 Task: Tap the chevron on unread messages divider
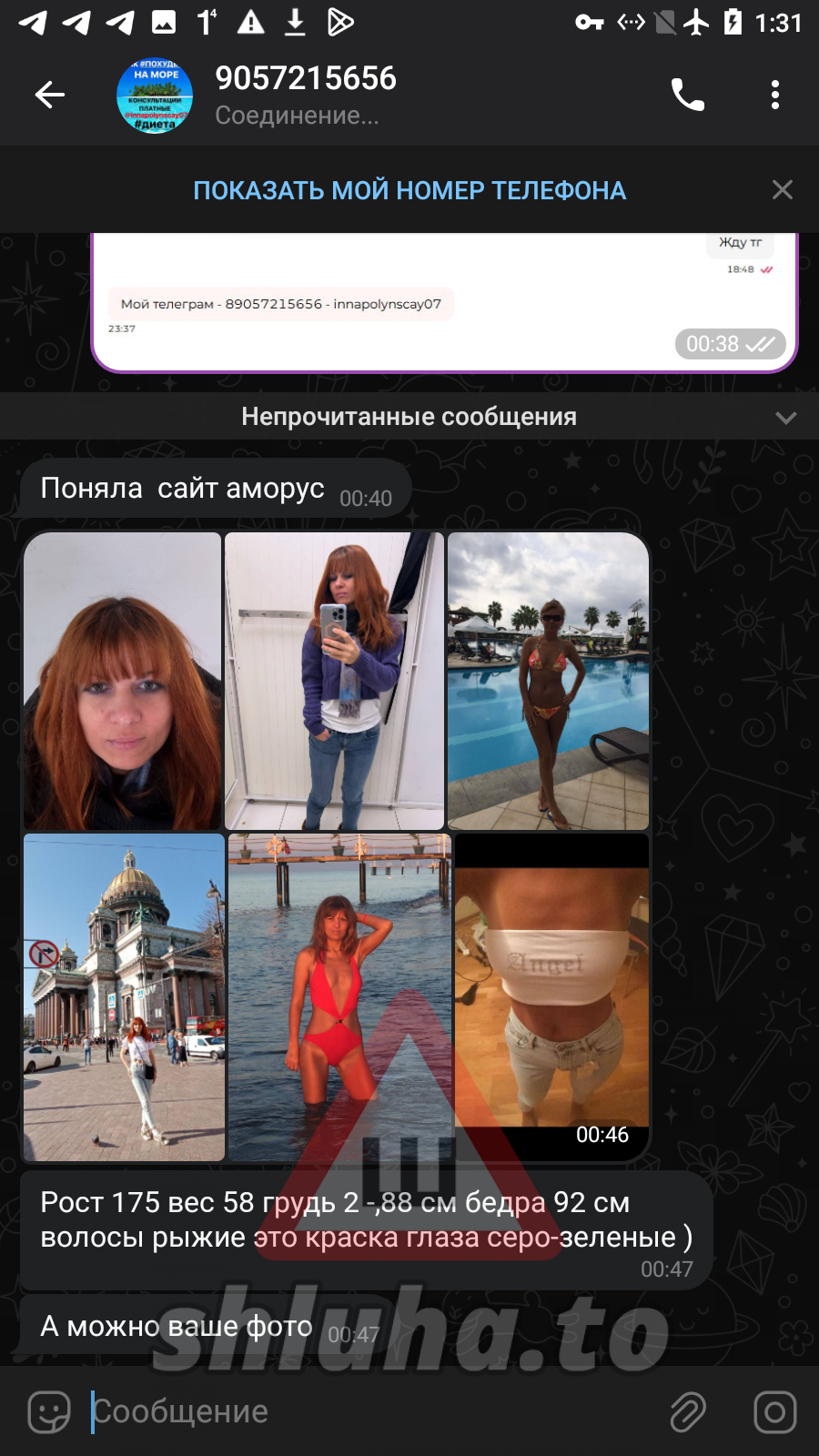(785, 418)
